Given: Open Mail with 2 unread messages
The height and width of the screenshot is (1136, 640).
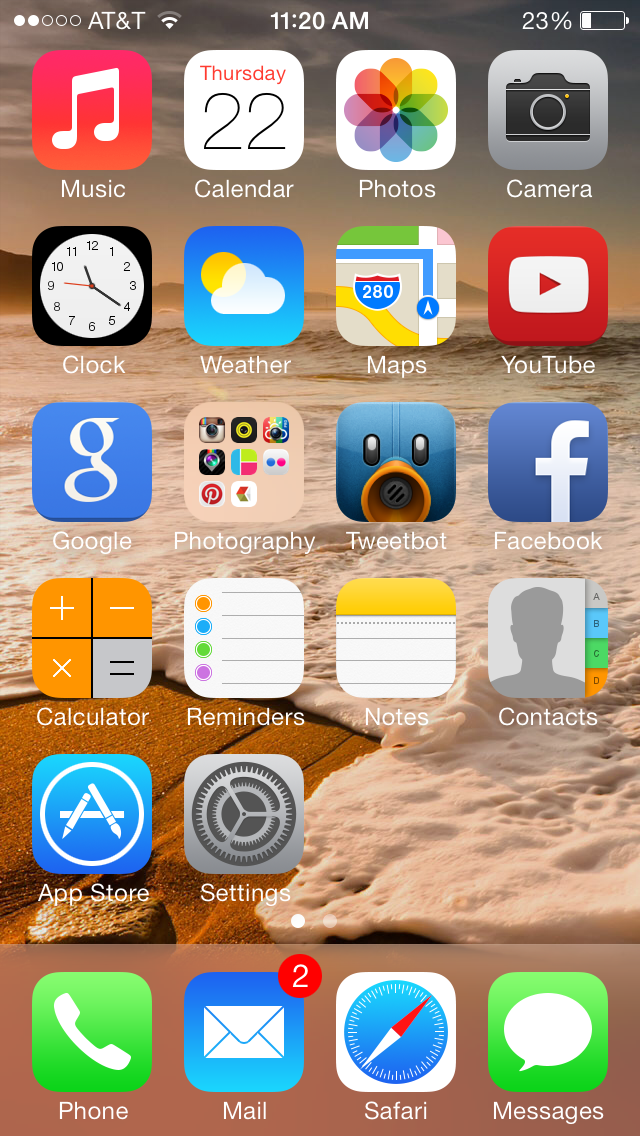Looking at the screenshot, I should 244,1032.
